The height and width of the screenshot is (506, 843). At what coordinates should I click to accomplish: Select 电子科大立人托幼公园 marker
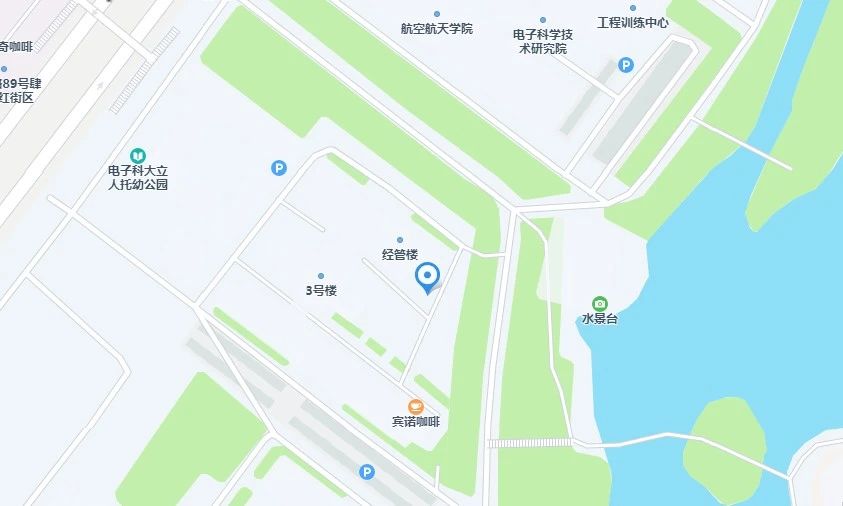[138, 154]
